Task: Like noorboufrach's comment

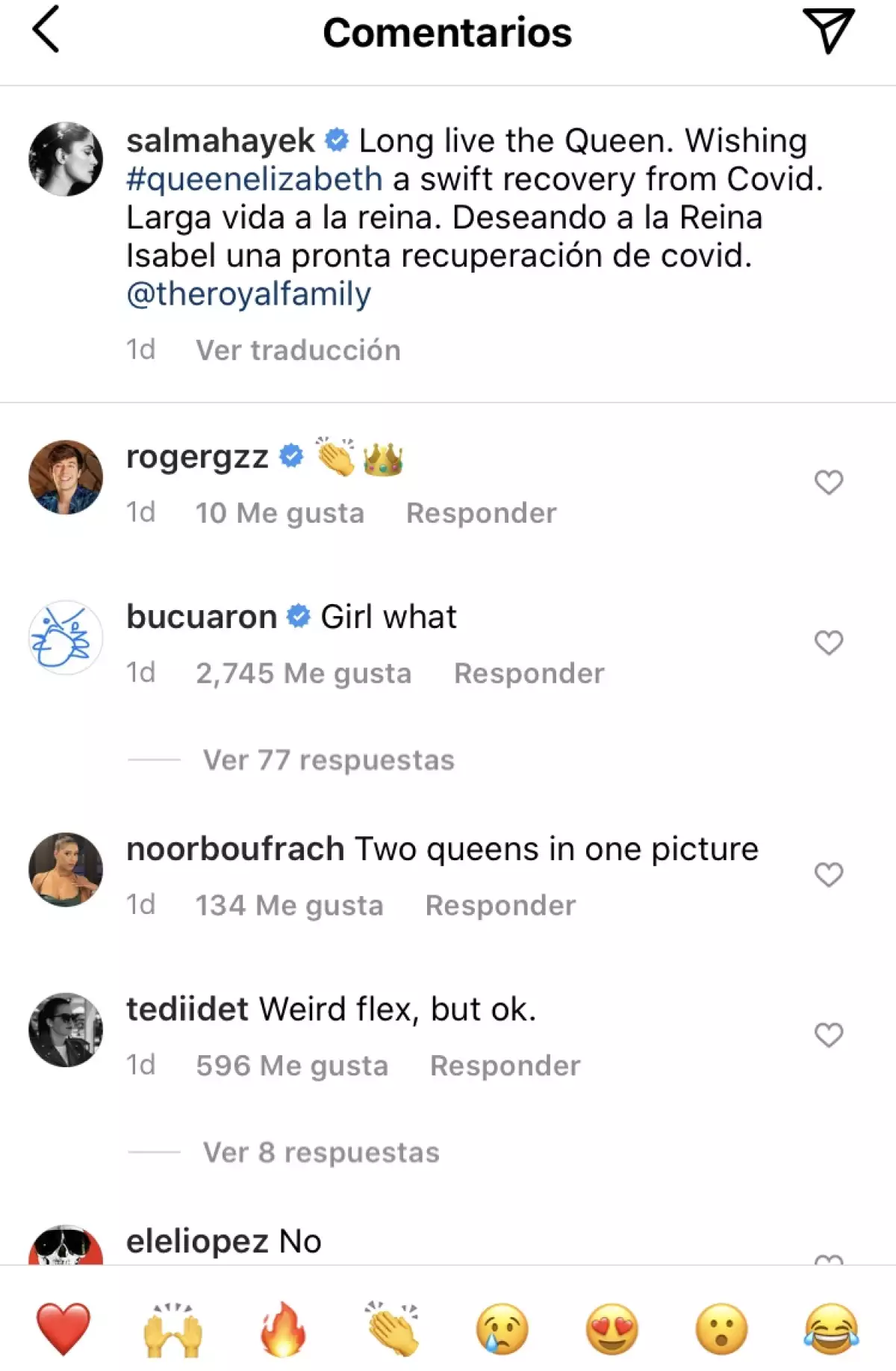Action: (828, 874)
